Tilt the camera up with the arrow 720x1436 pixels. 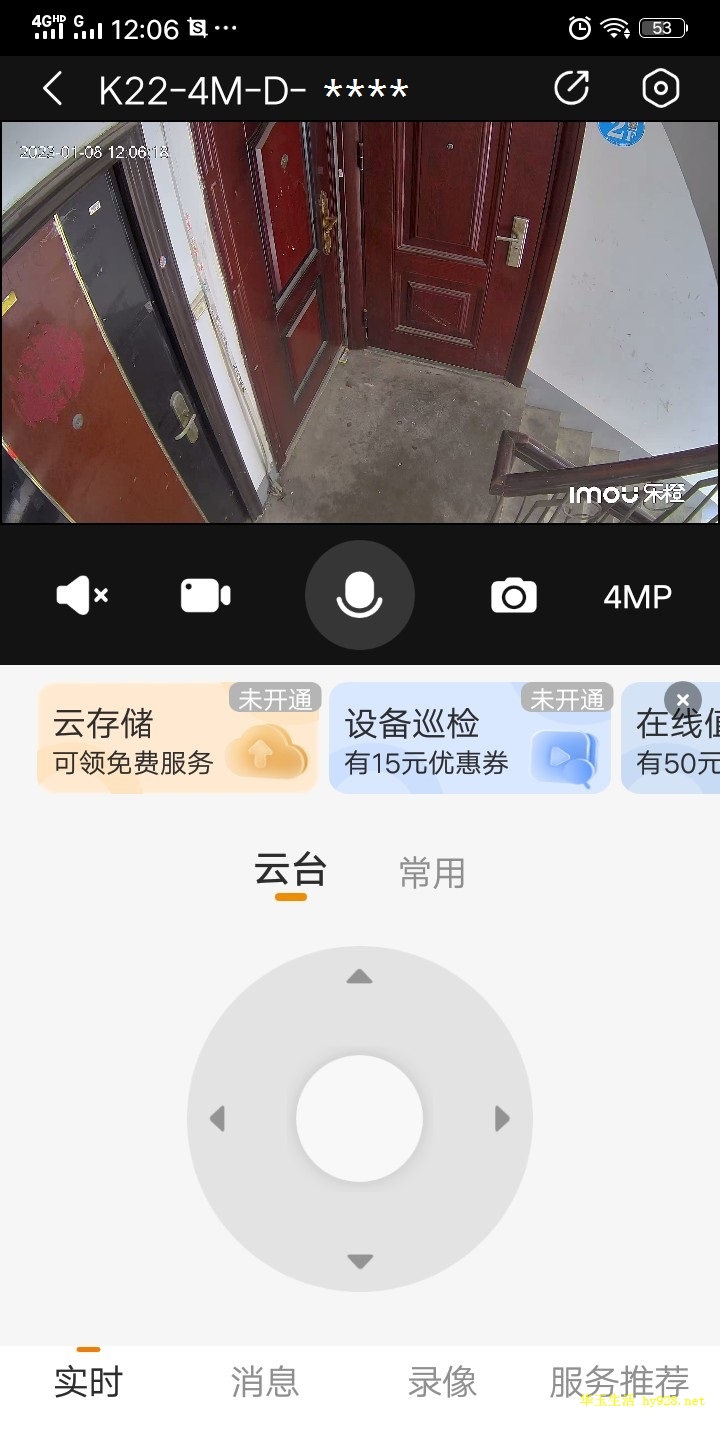(360, 977)
